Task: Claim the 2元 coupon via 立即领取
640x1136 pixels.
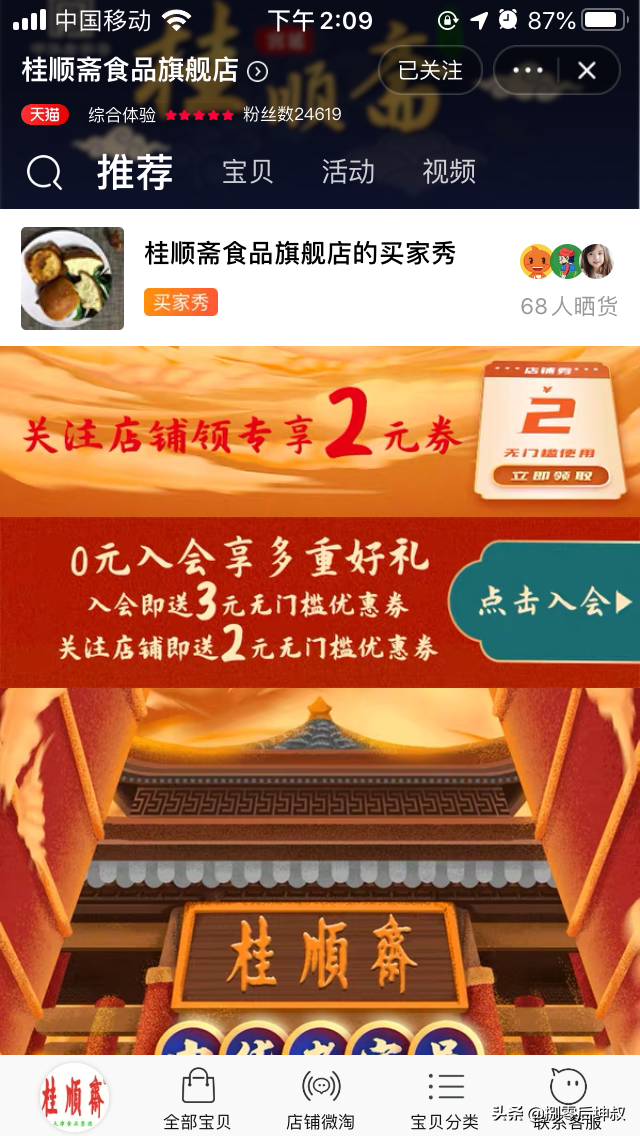Action: click(545, 476)
